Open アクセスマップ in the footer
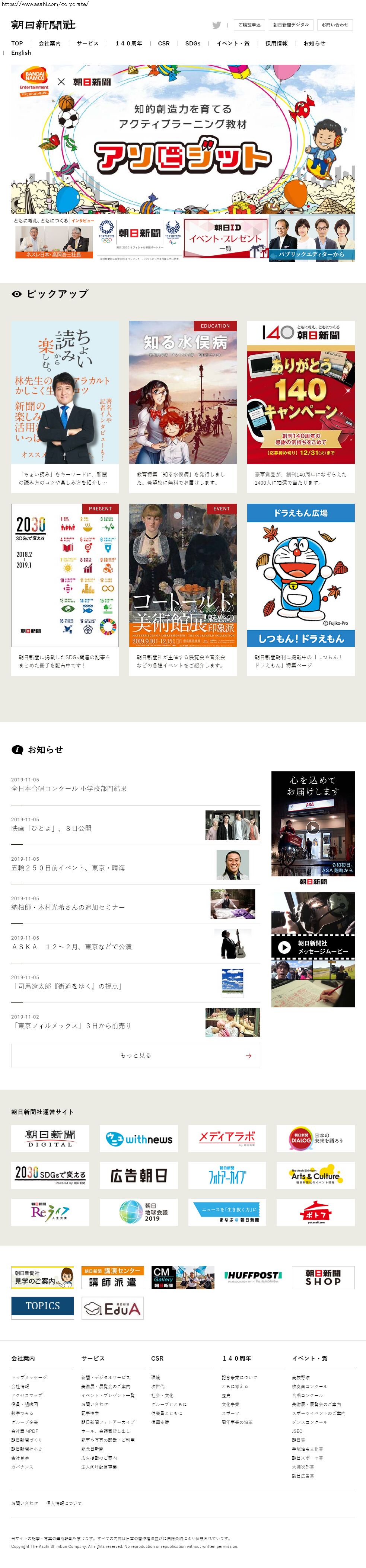This screenshot has width=366, height=1568. click(27, 1395)
